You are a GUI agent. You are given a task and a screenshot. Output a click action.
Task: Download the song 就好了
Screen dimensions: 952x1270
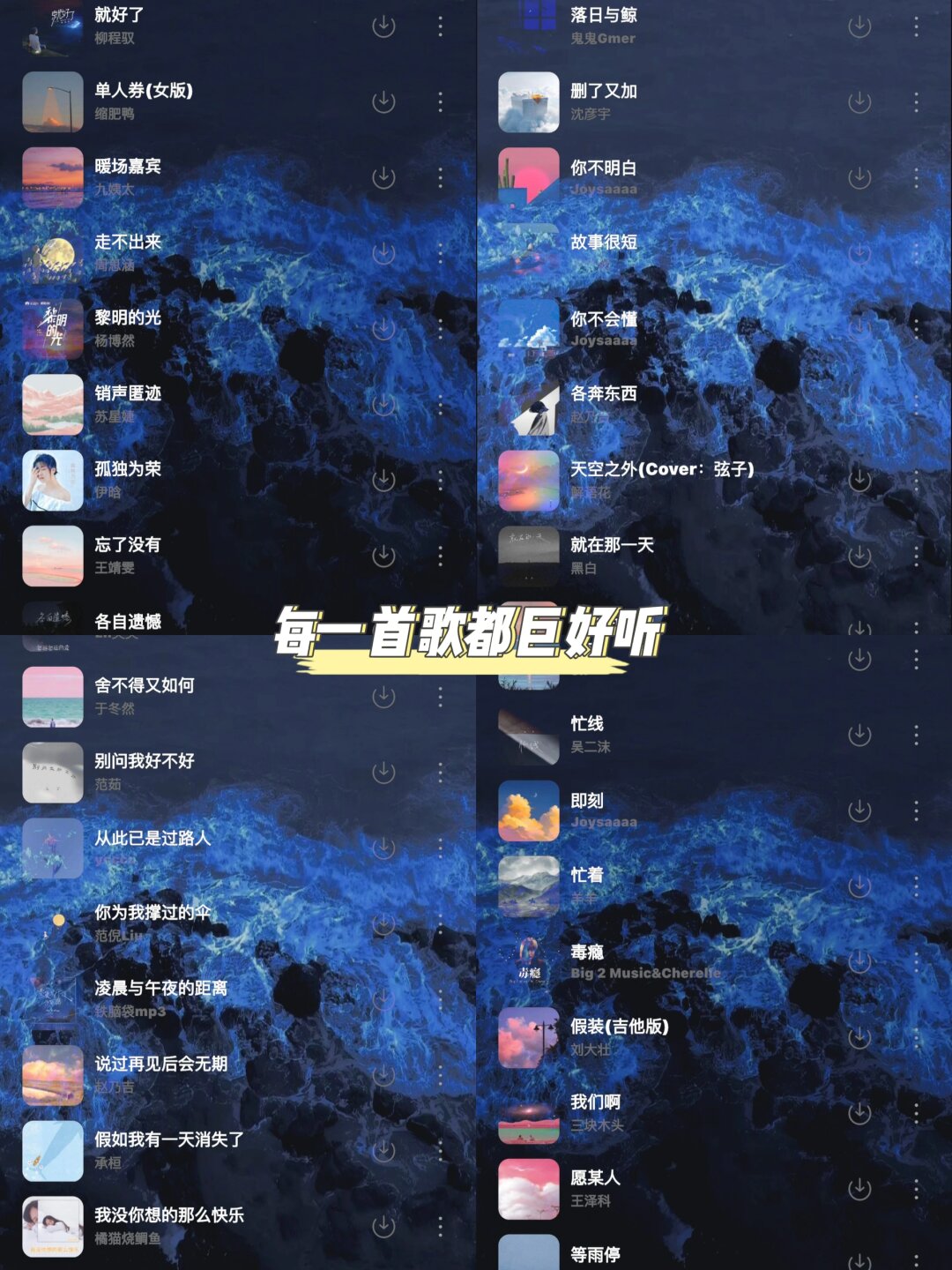pos(382,24)
